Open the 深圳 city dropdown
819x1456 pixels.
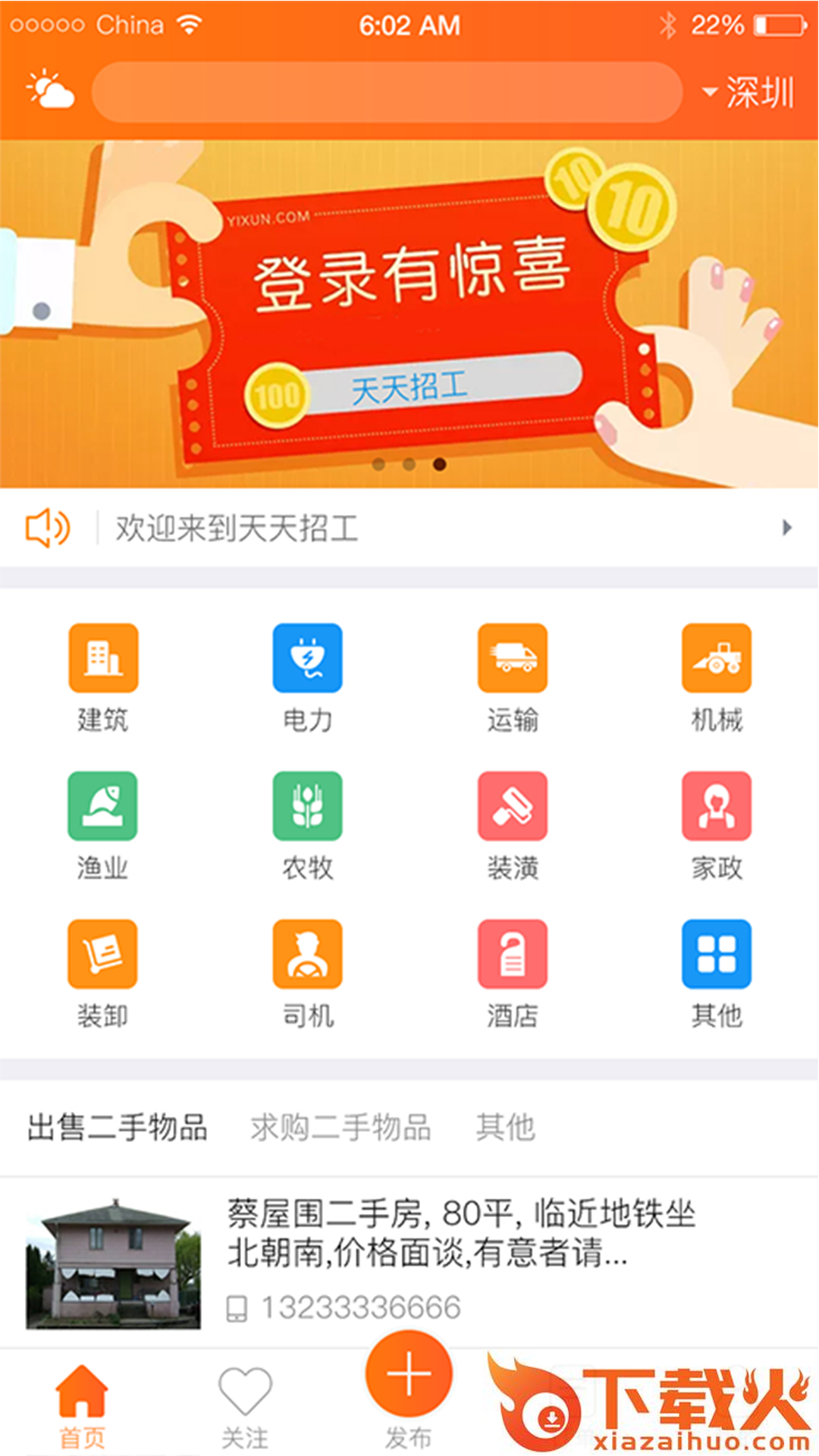click(x=748, y=92)
